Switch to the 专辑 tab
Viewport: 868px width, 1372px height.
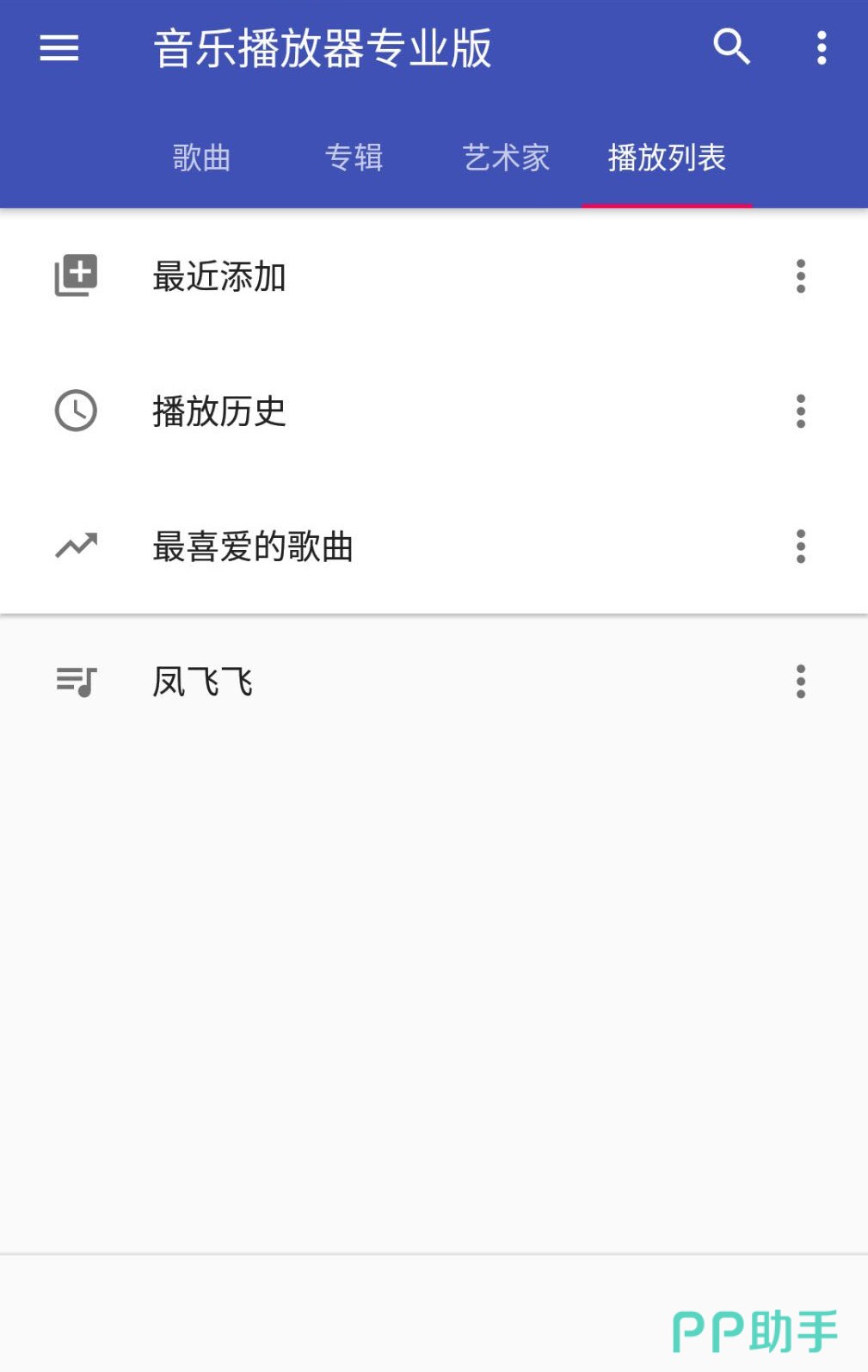(x=354, y=158)
